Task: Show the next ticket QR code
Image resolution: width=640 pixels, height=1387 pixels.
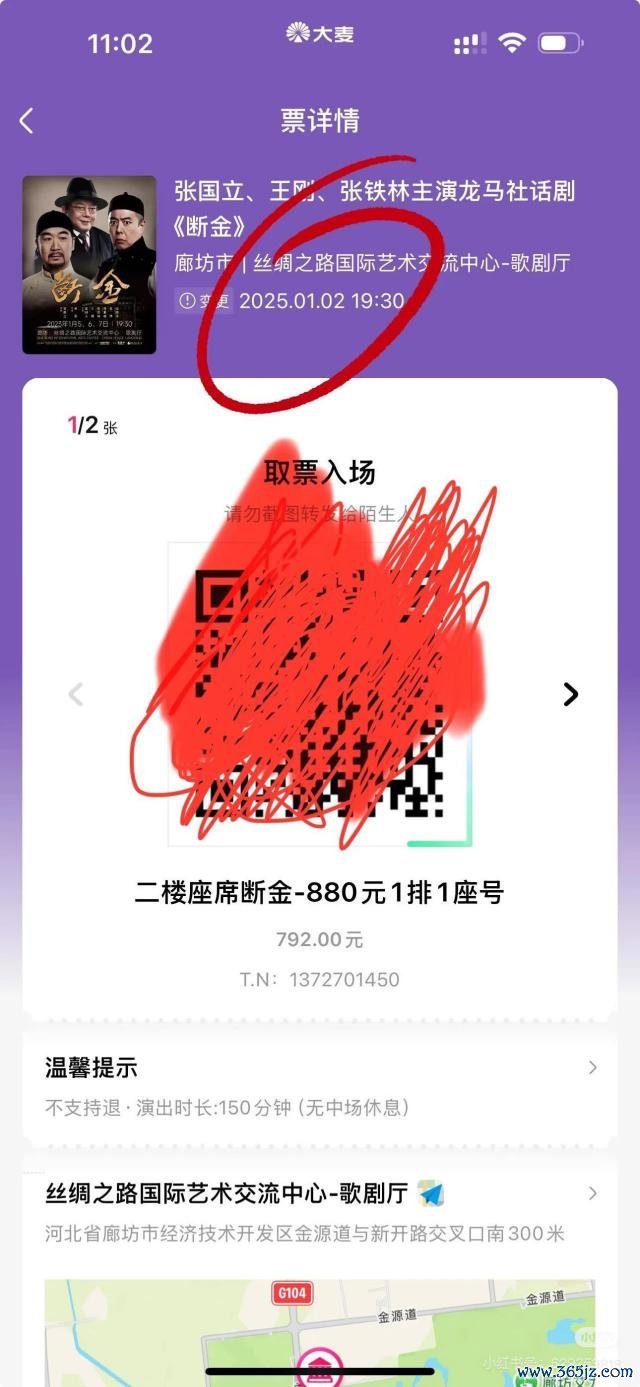Action: (570, 694)
